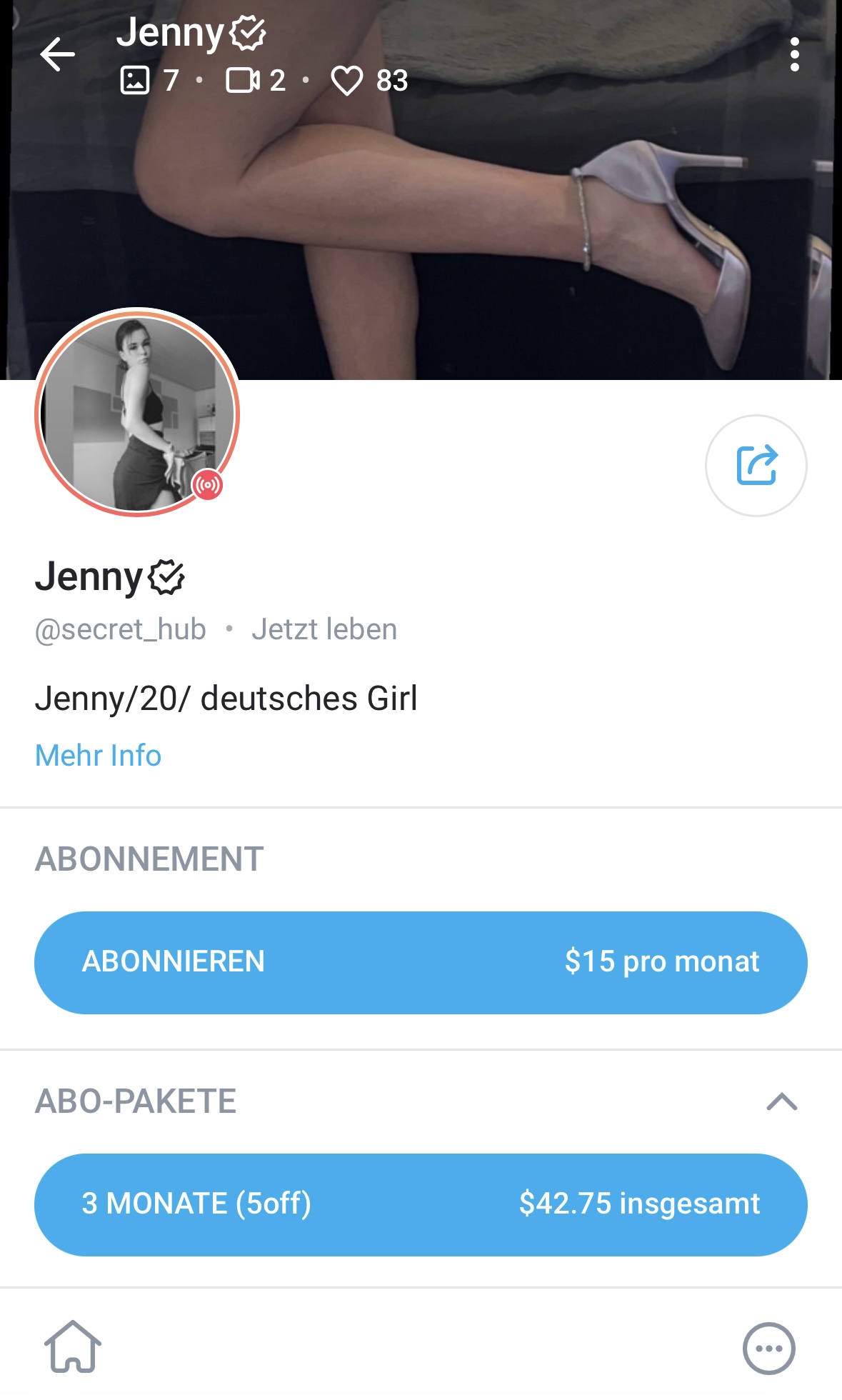Go to the home tab

coord(73,1346)
